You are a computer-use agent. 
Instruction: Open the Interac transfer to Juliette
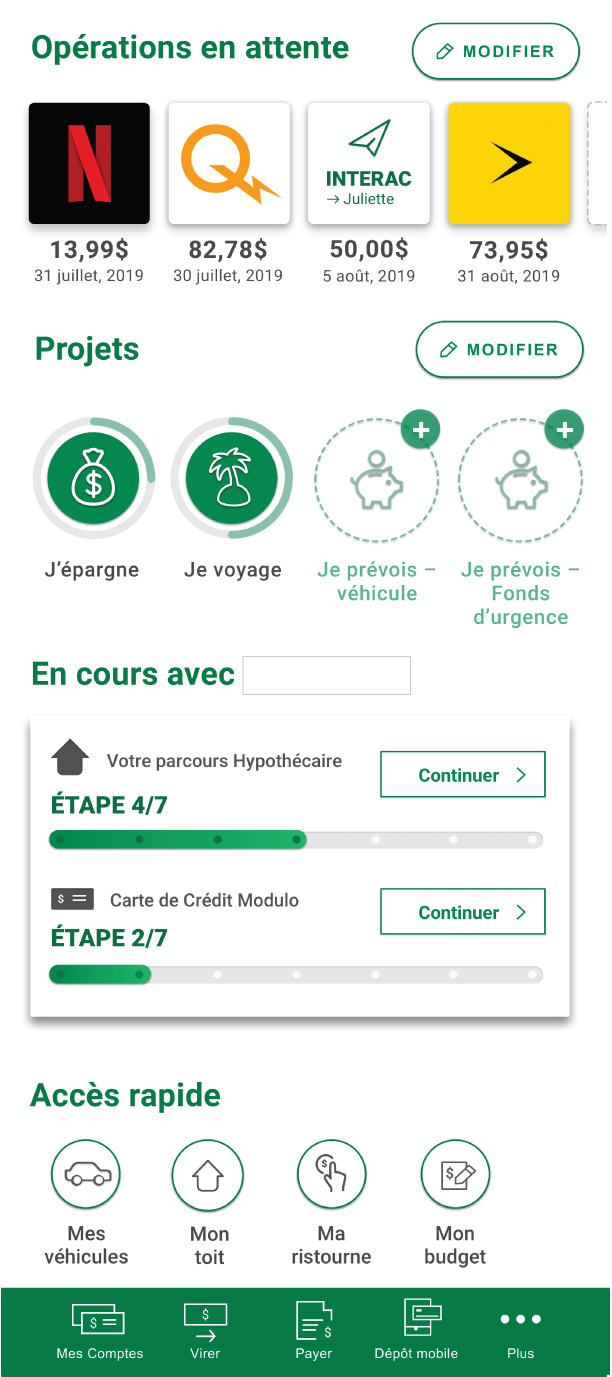pos(368,163)
